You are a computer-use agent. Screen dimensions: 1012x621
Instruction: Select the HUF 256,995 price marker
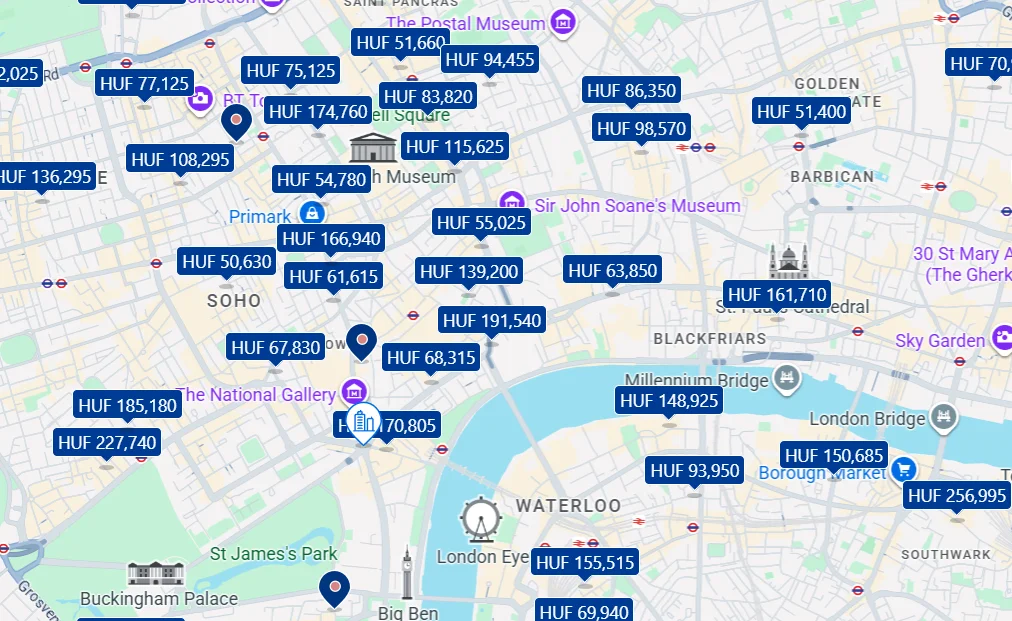coord(957,496)
